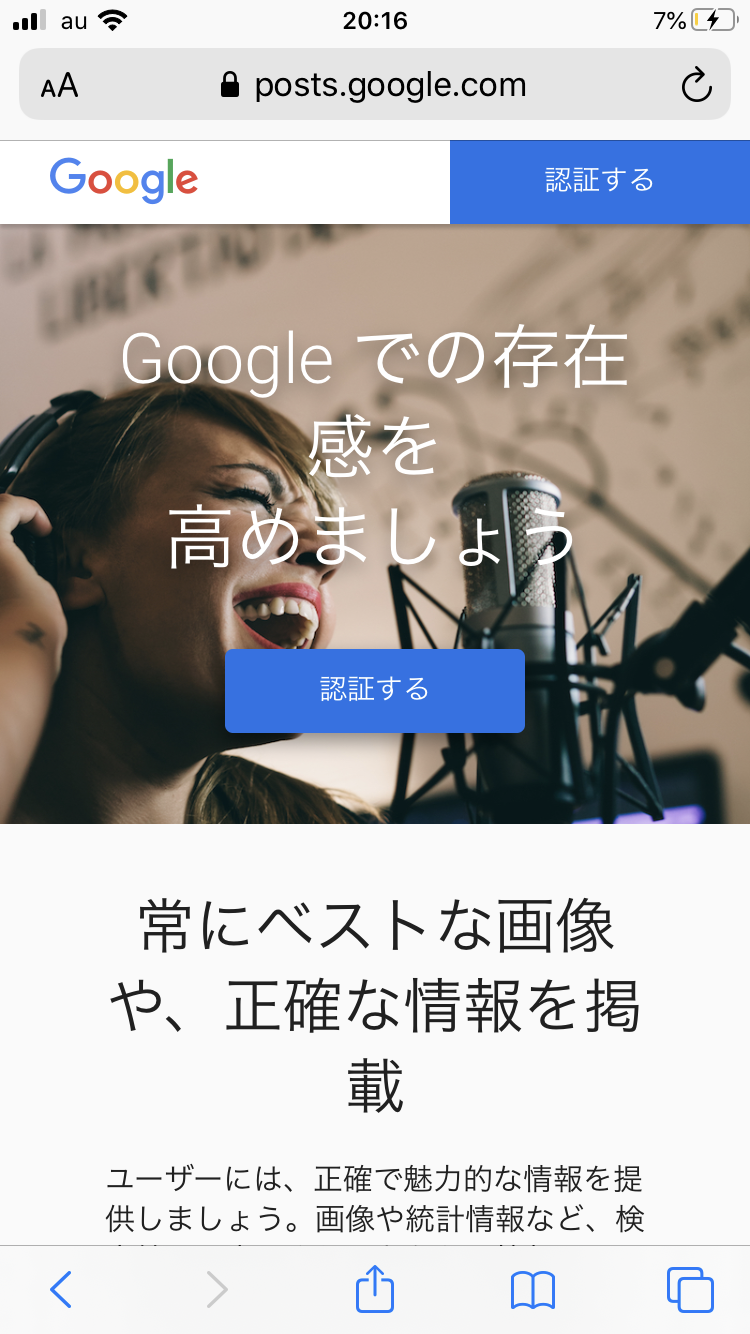
Task: Tap the posts.google.com address field
Action: 375,86
